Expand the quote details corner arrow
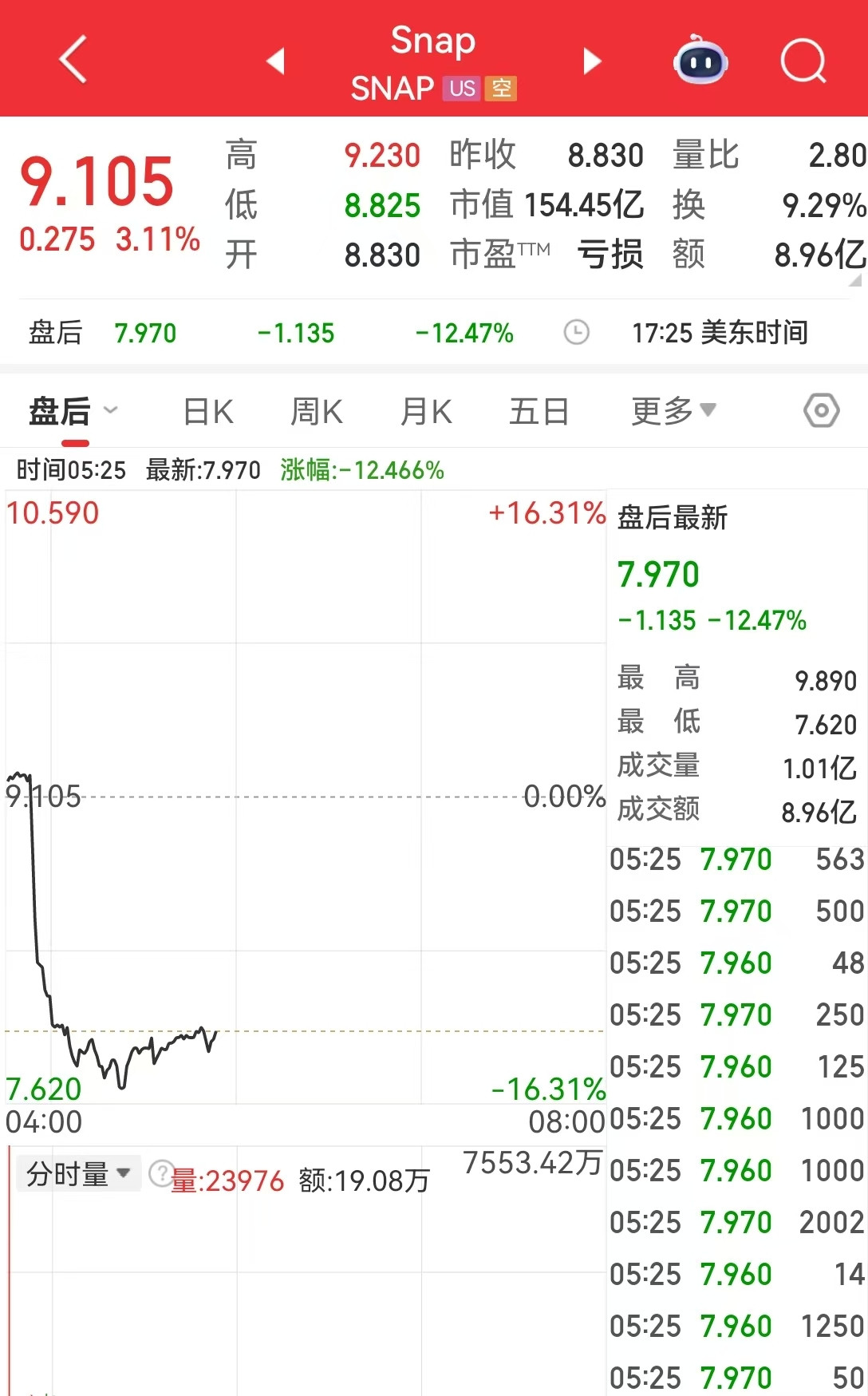The width and height of the screenshot is (868, 1396). coord(855,280)
